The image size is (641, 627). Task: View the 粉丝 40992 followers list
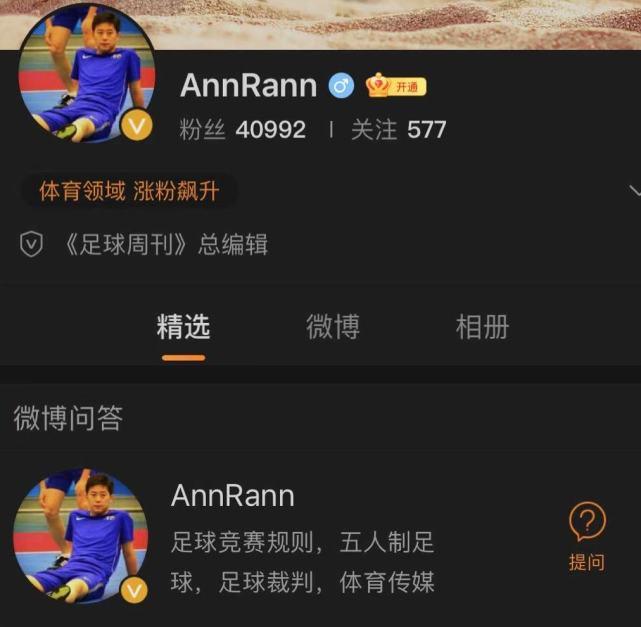pyautogui.click(x=243, y=129)
